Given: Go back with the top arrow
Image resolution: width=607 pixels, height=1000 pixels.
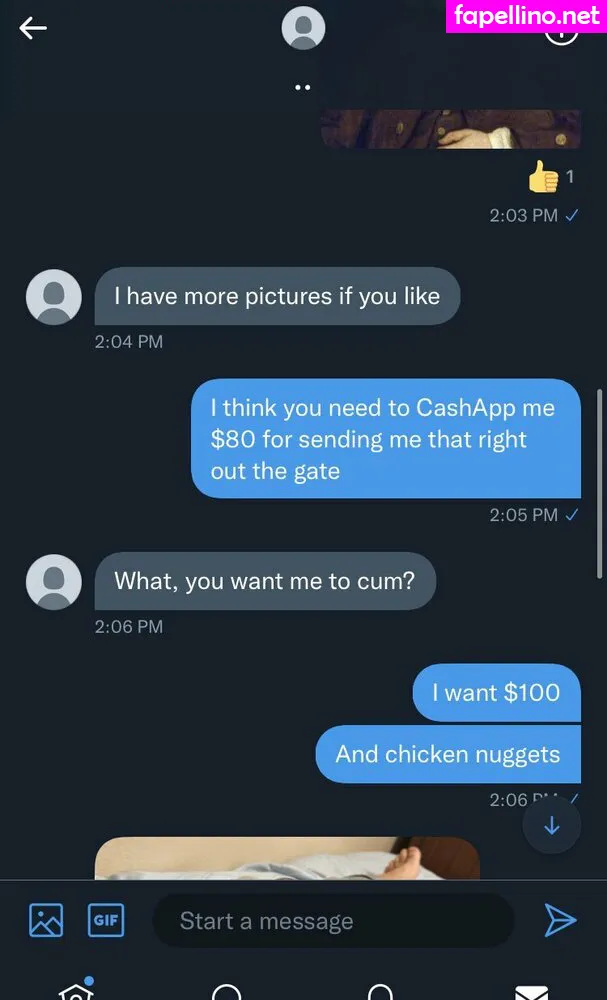Looking at the screenshot, I should point(33,28).
